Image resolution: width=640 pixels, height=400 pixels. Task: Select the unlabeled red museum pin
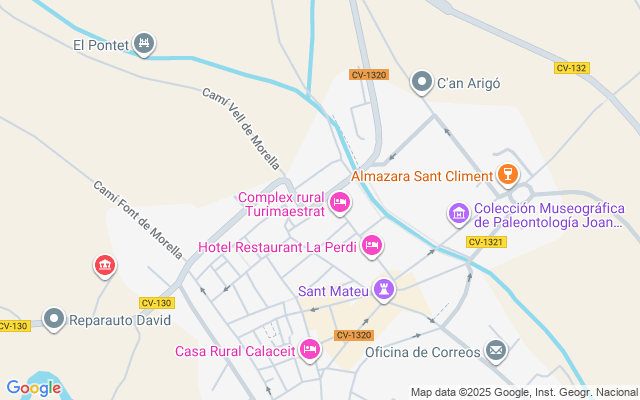tap(104, 265)
